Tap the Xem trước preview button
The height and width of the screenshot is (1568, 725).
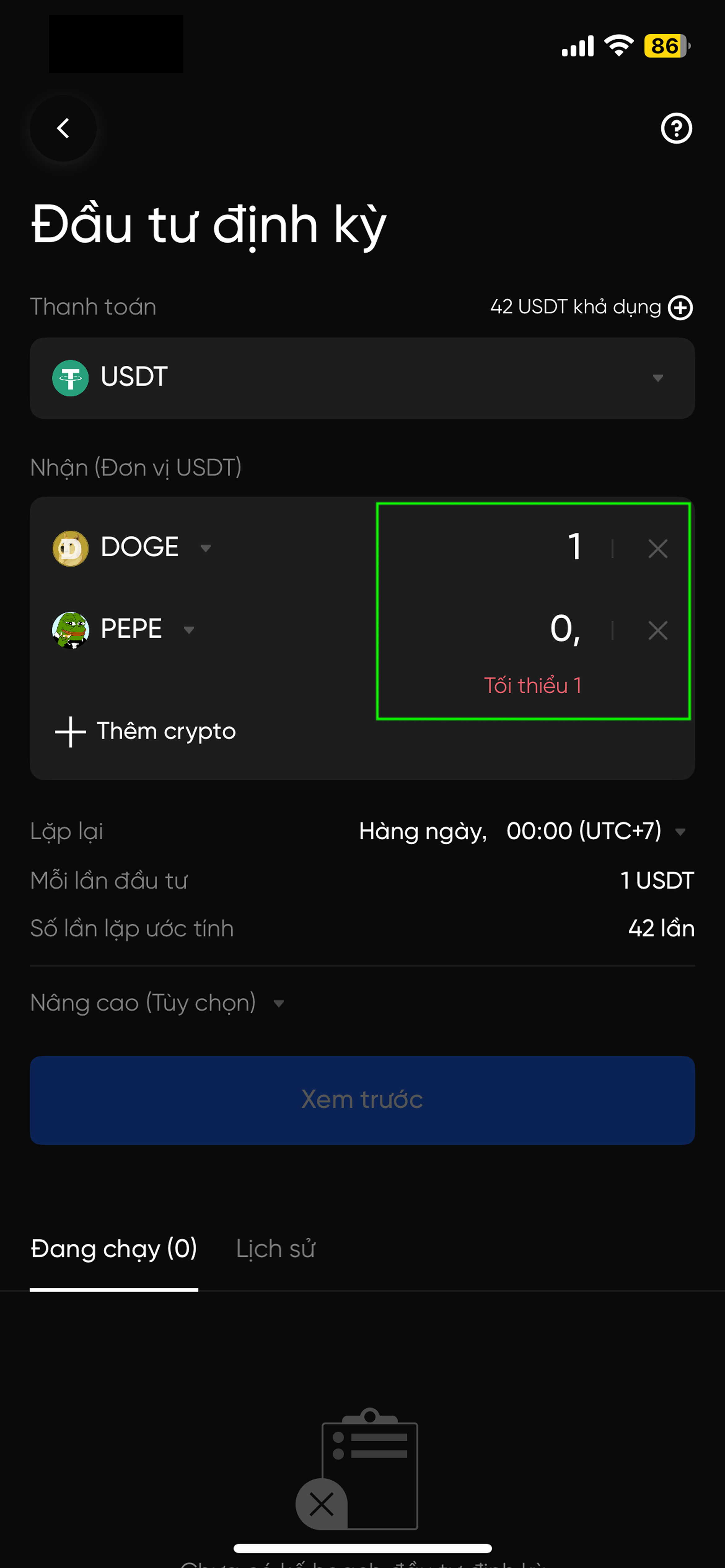[362, 1100]
